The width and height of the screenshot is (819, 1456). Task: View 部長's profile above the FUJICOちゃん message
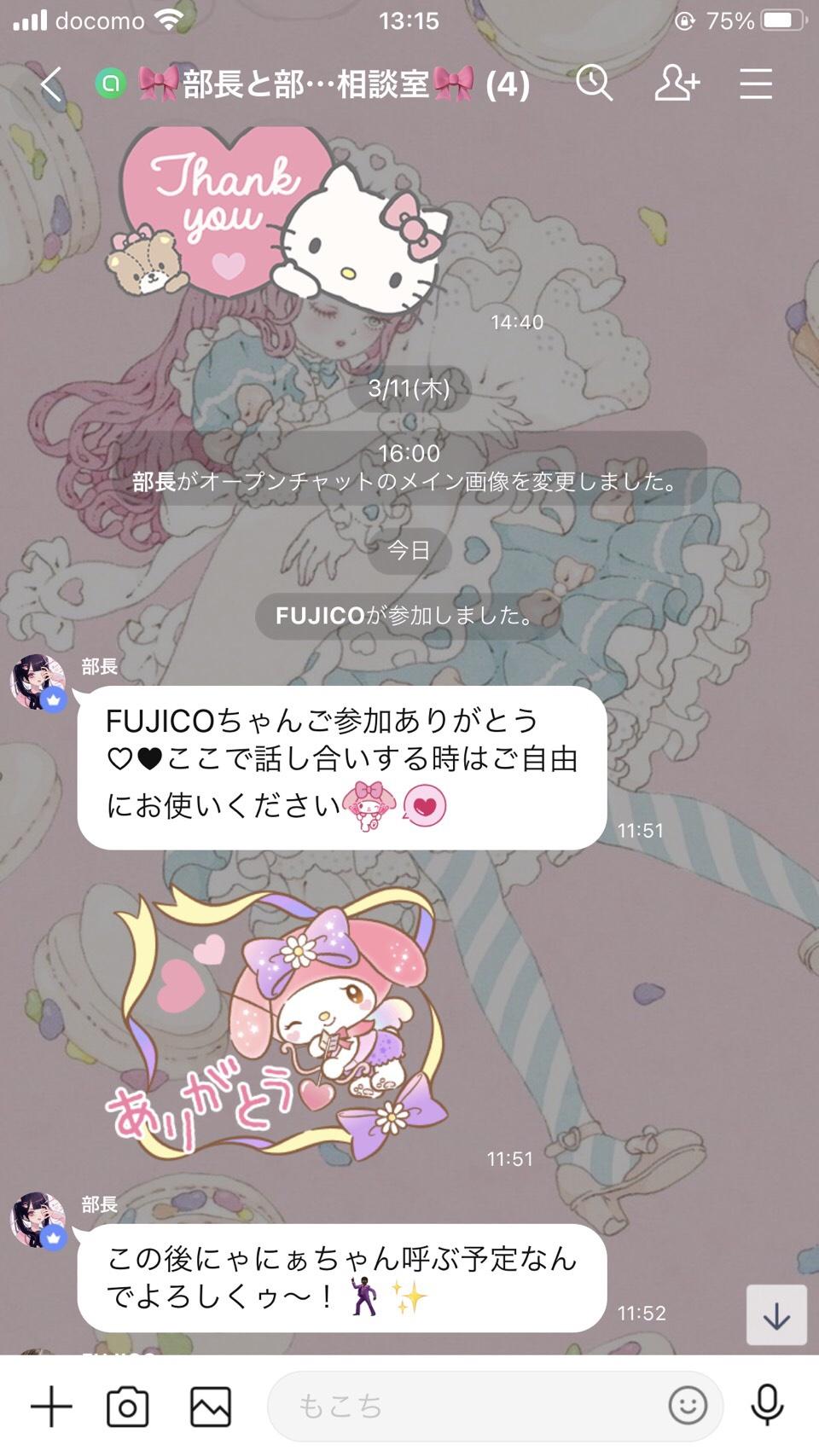coord(38,682)
